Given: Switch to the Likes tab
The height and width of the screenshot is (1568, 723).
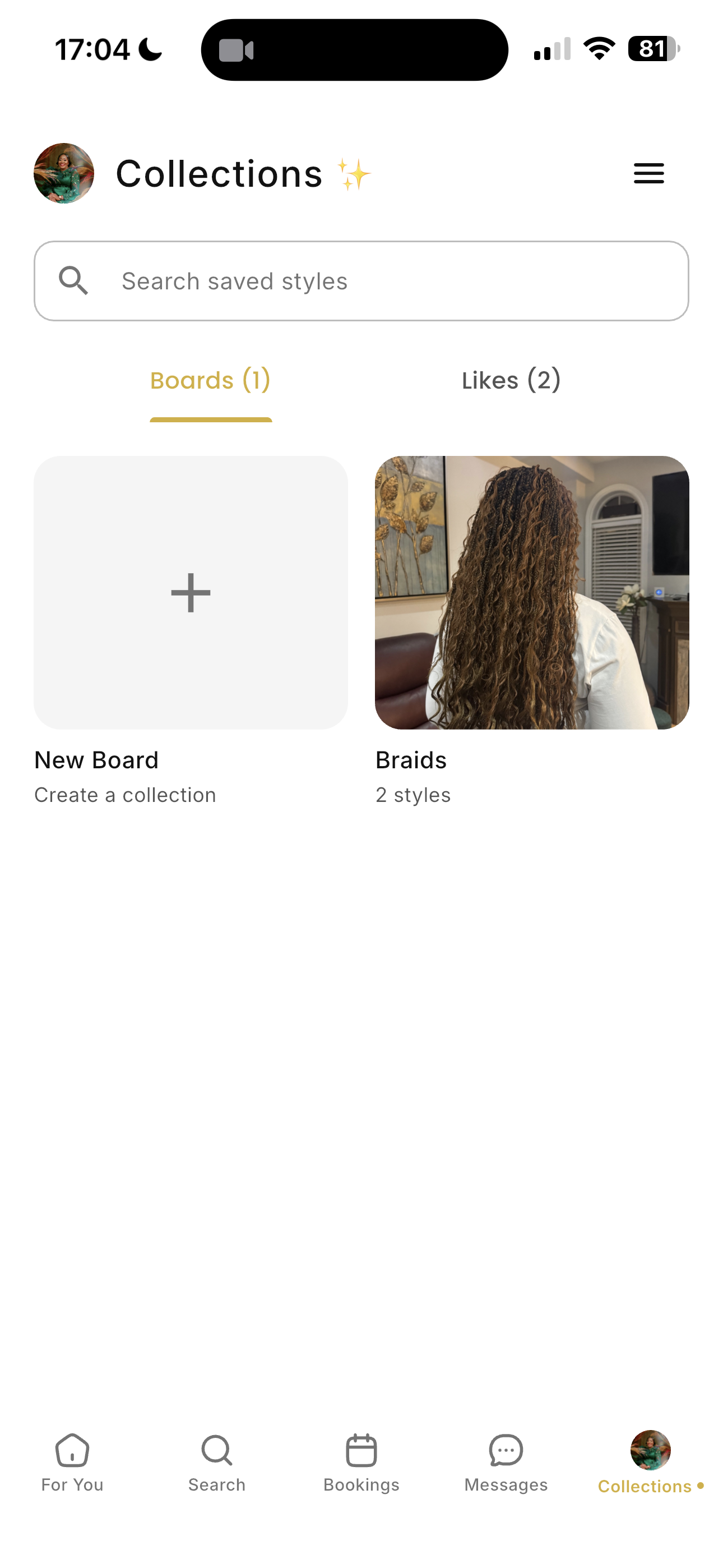Looking at the screenshot, I should coord(511,381).
